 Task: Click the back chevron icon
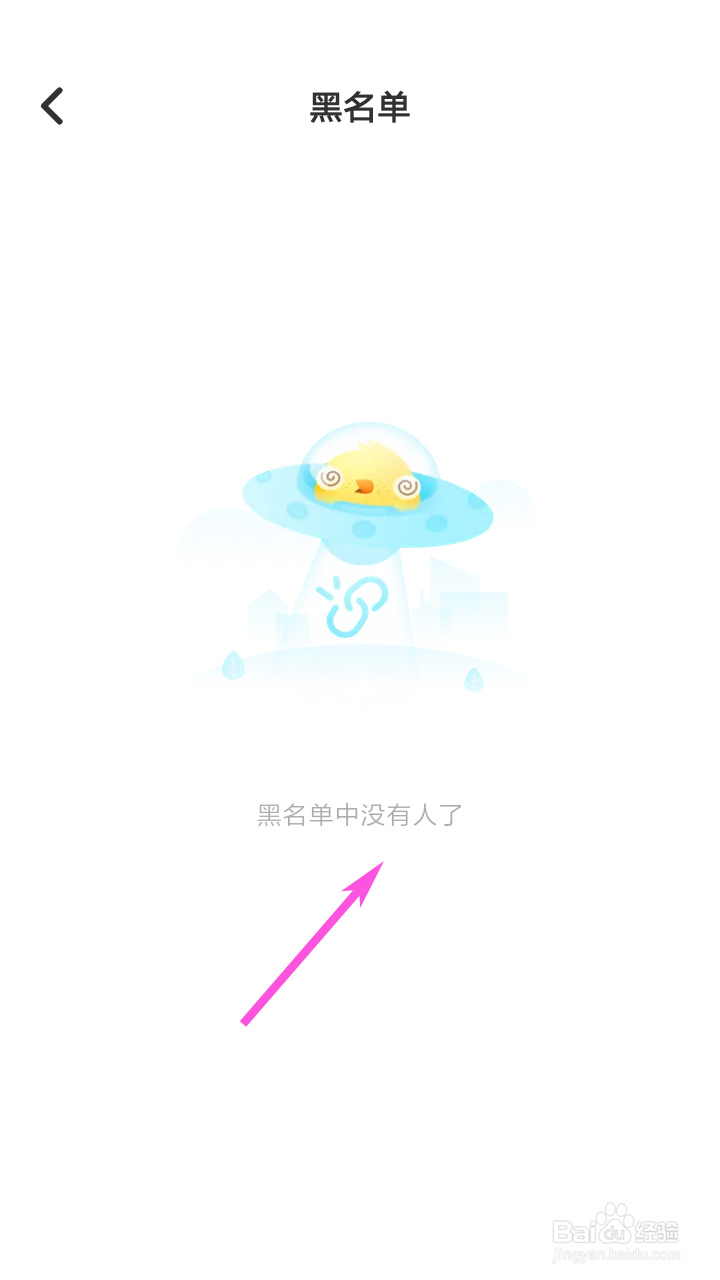(x=50, y=105)
